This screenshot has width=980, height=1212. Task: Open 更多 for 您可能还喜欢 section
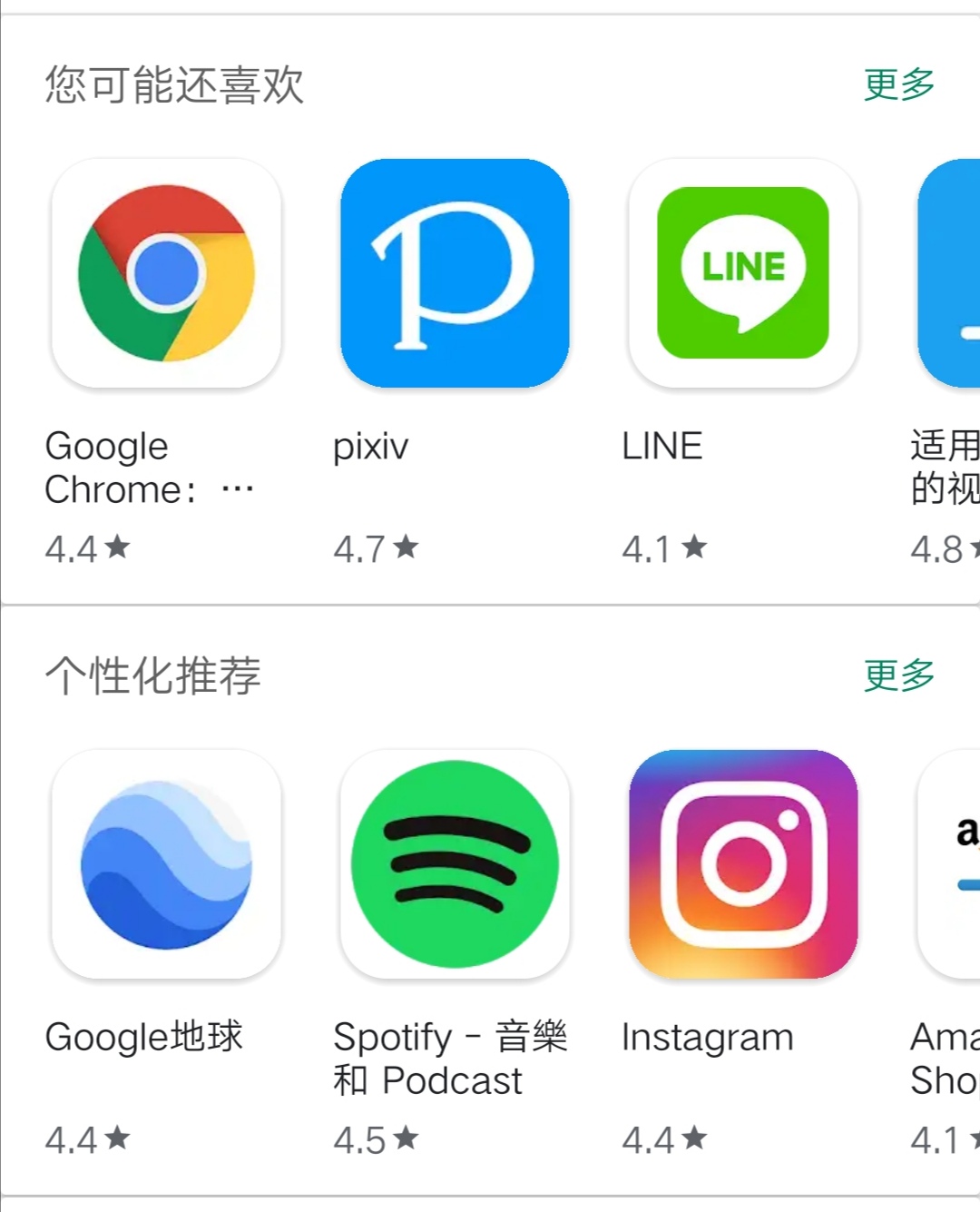898,84
